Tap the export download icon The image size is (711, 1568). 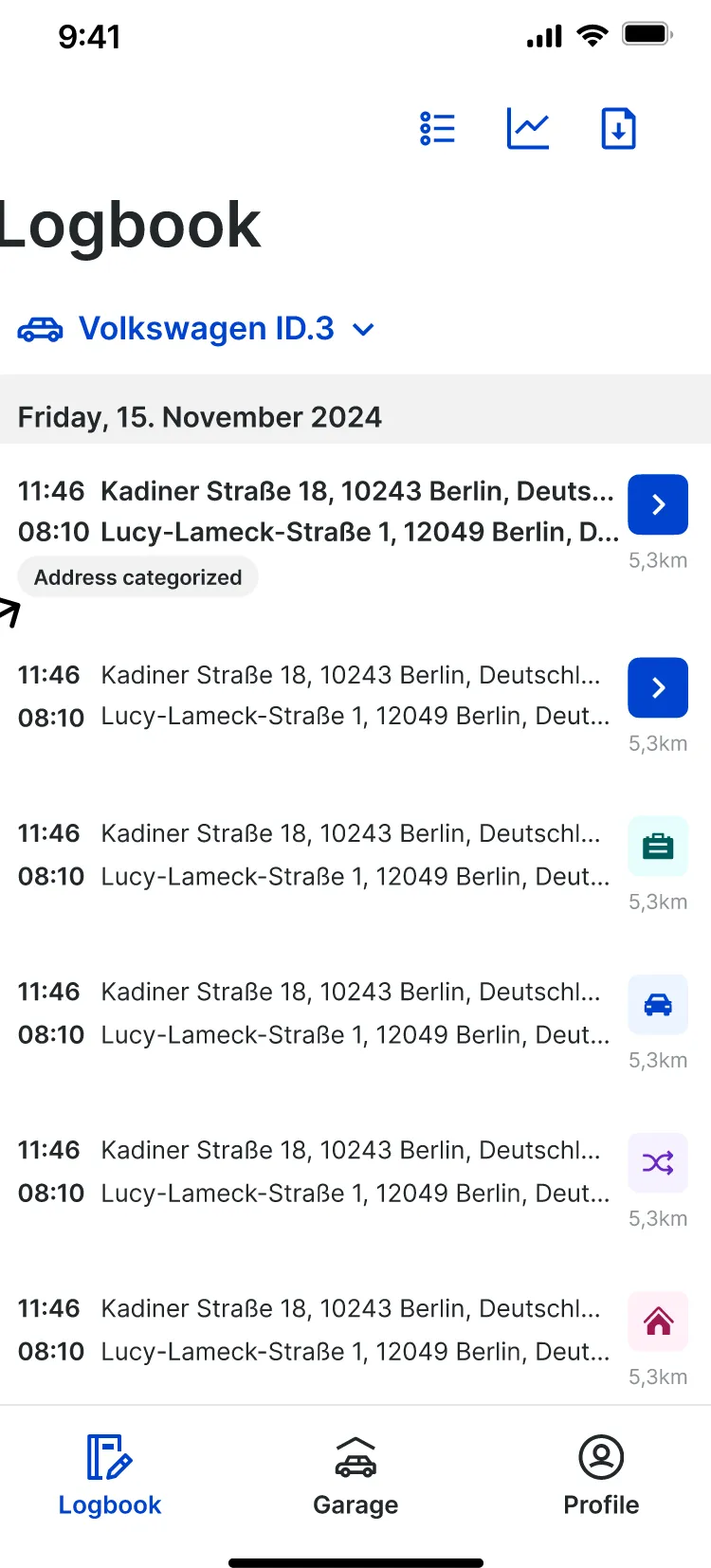pos(619,129)
